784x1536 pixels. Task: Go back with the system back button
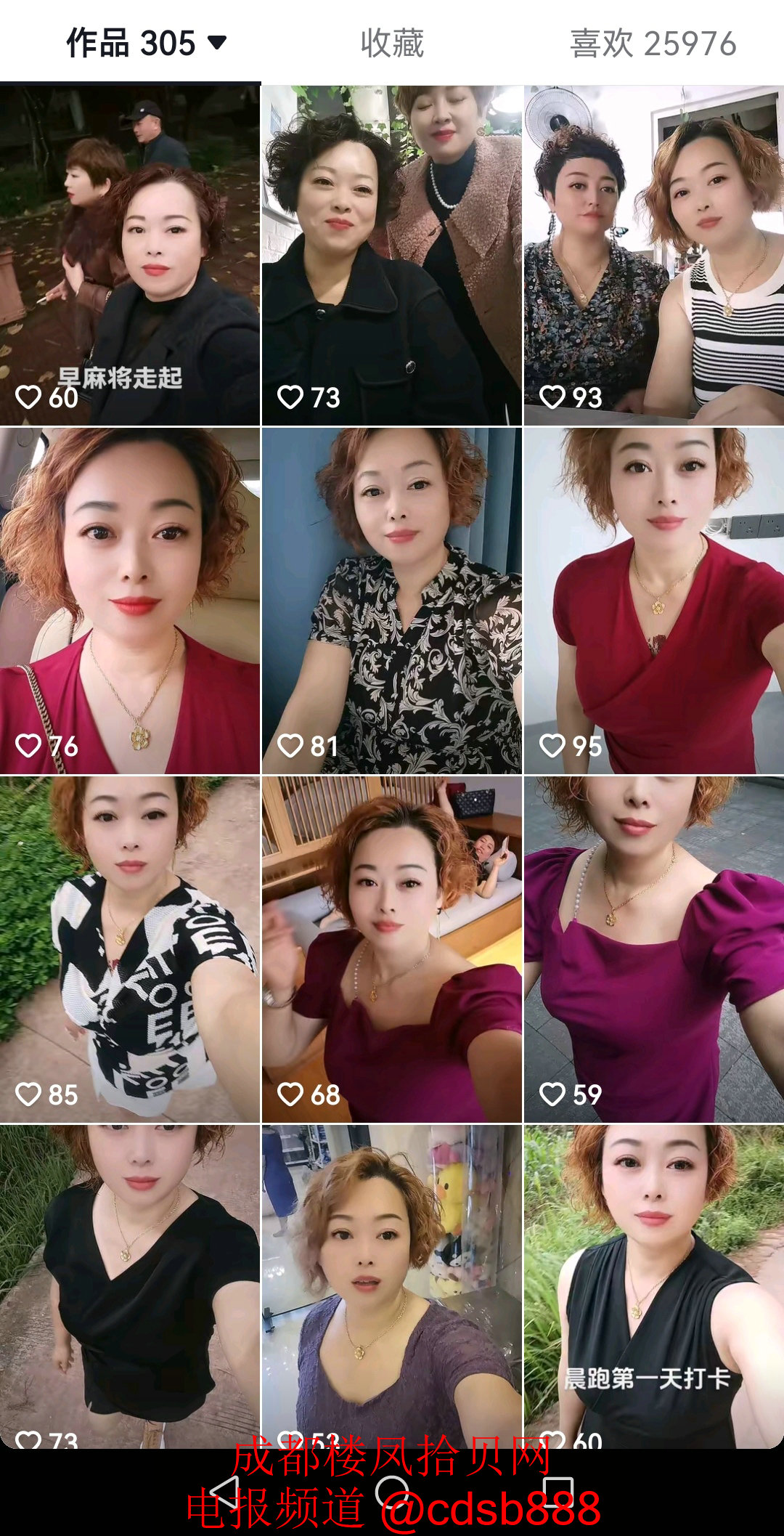[x=224, y=1493]
